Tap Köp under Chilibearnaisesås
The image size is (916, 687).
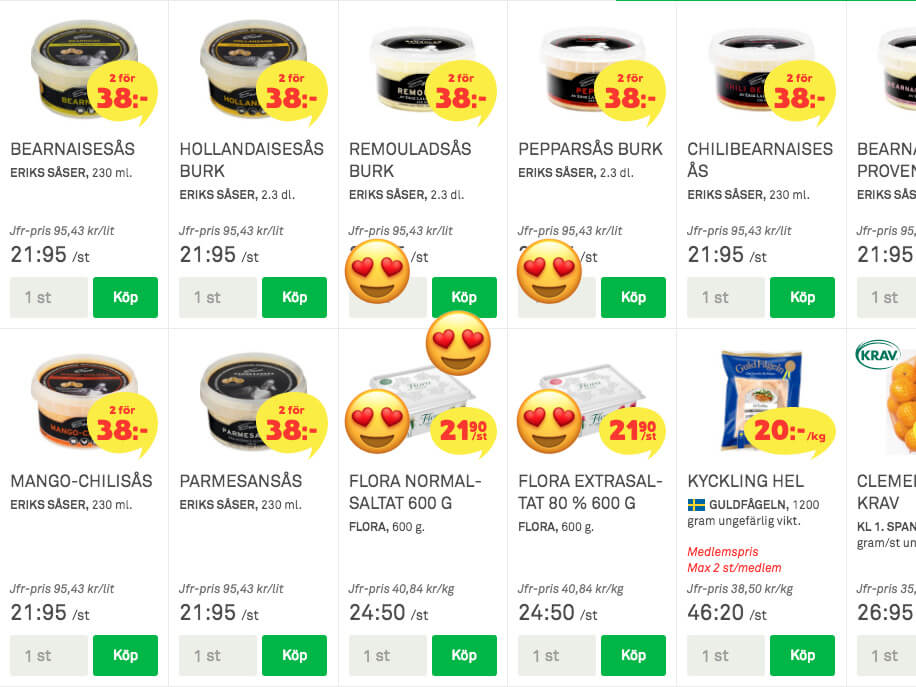pyautogui.click(x=802, y=297)
